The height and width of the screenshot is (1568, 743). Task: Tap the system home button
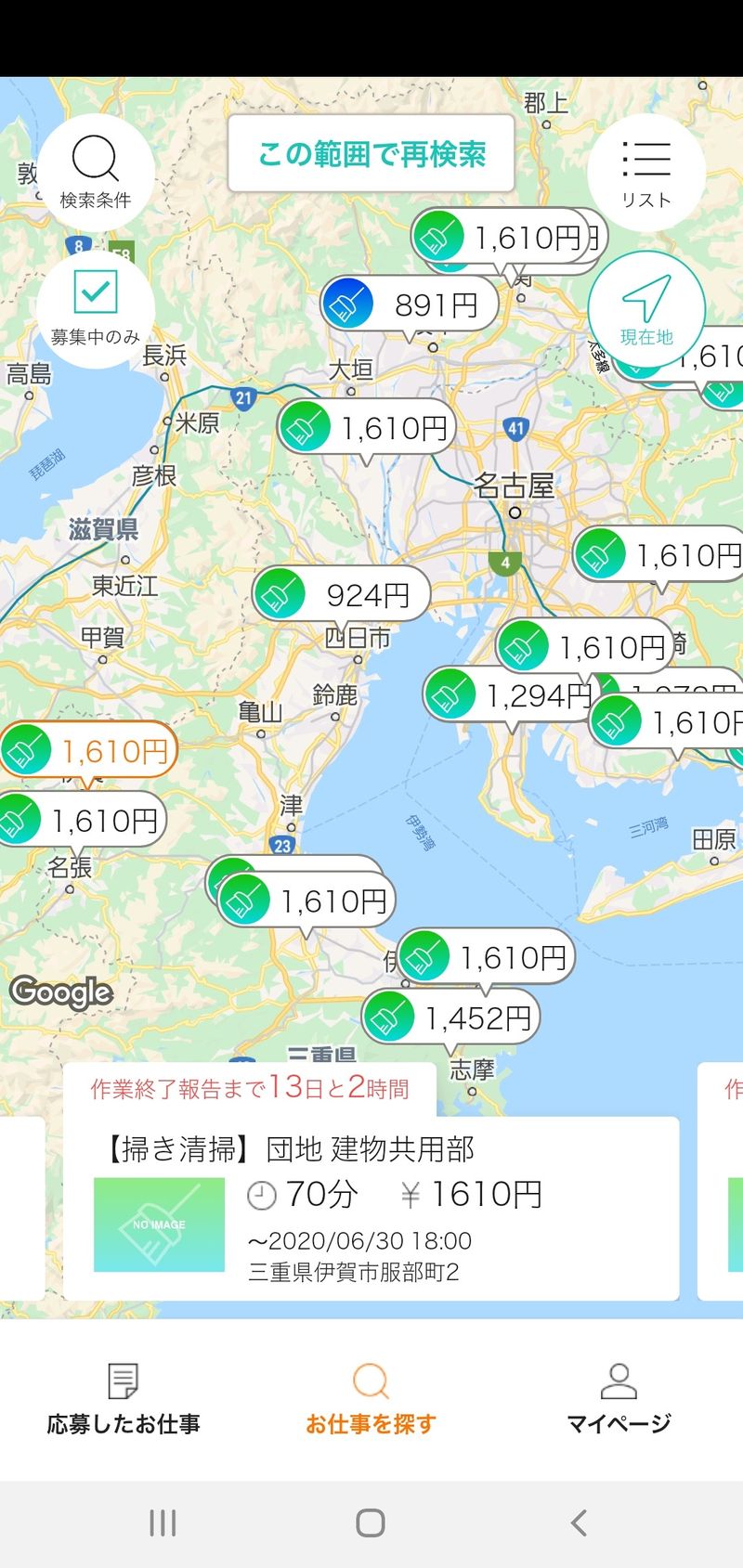[x=371, y=1523]
